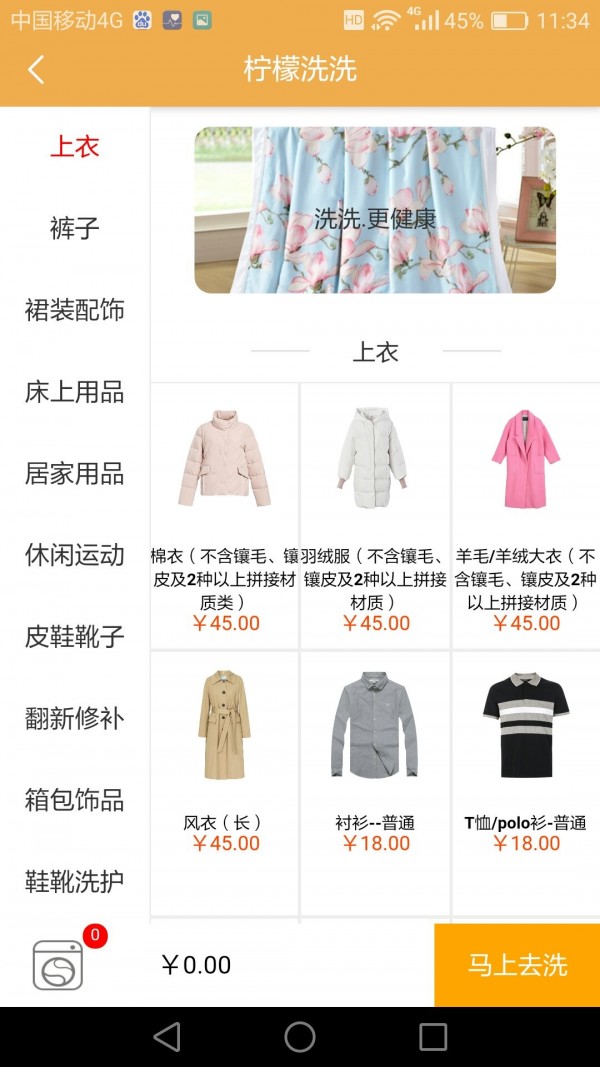600x1067 pixels.
Task: Switch to the 裙装配饰 category
Action: 75,310
